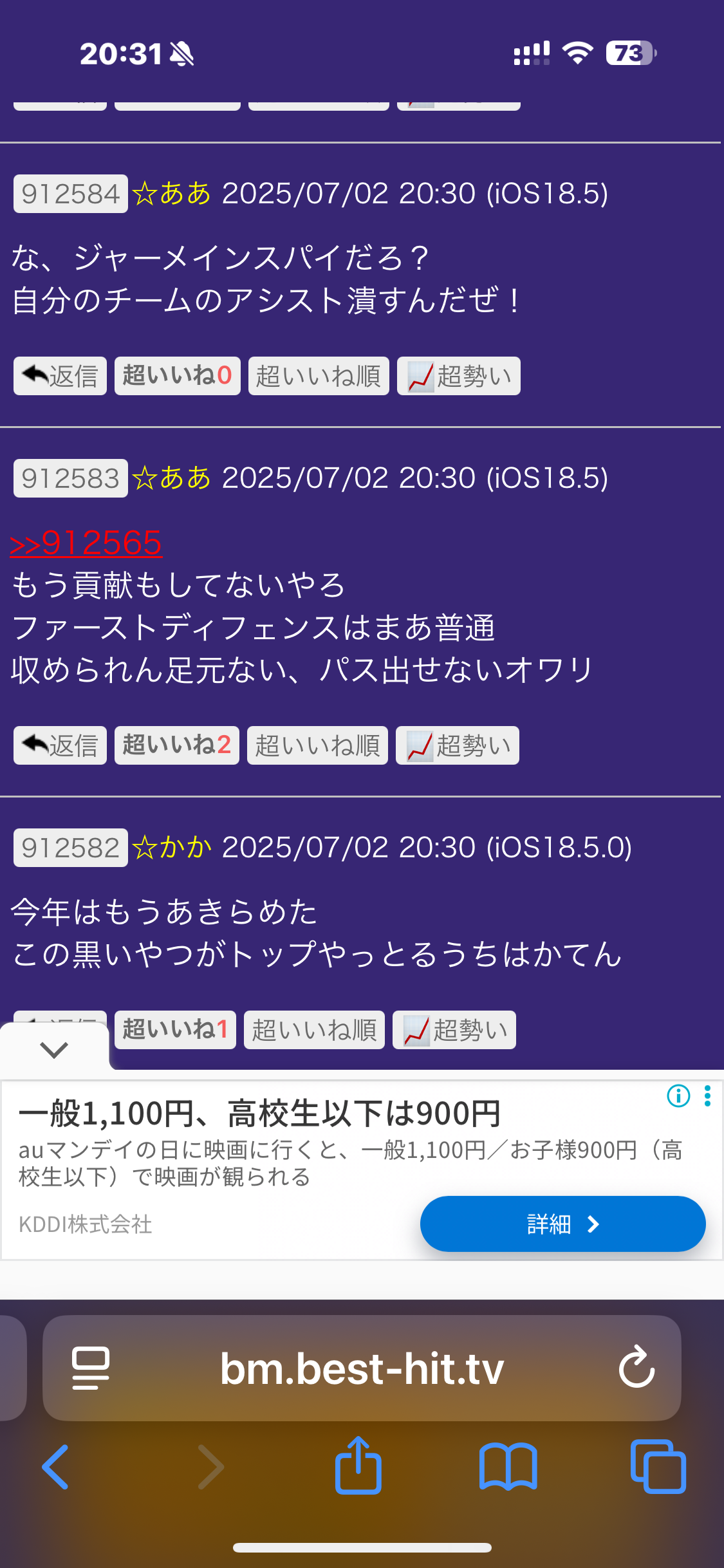Reload the page in Safari
The height and width of the screenshot is (1568, 724).
(636, 1368)
